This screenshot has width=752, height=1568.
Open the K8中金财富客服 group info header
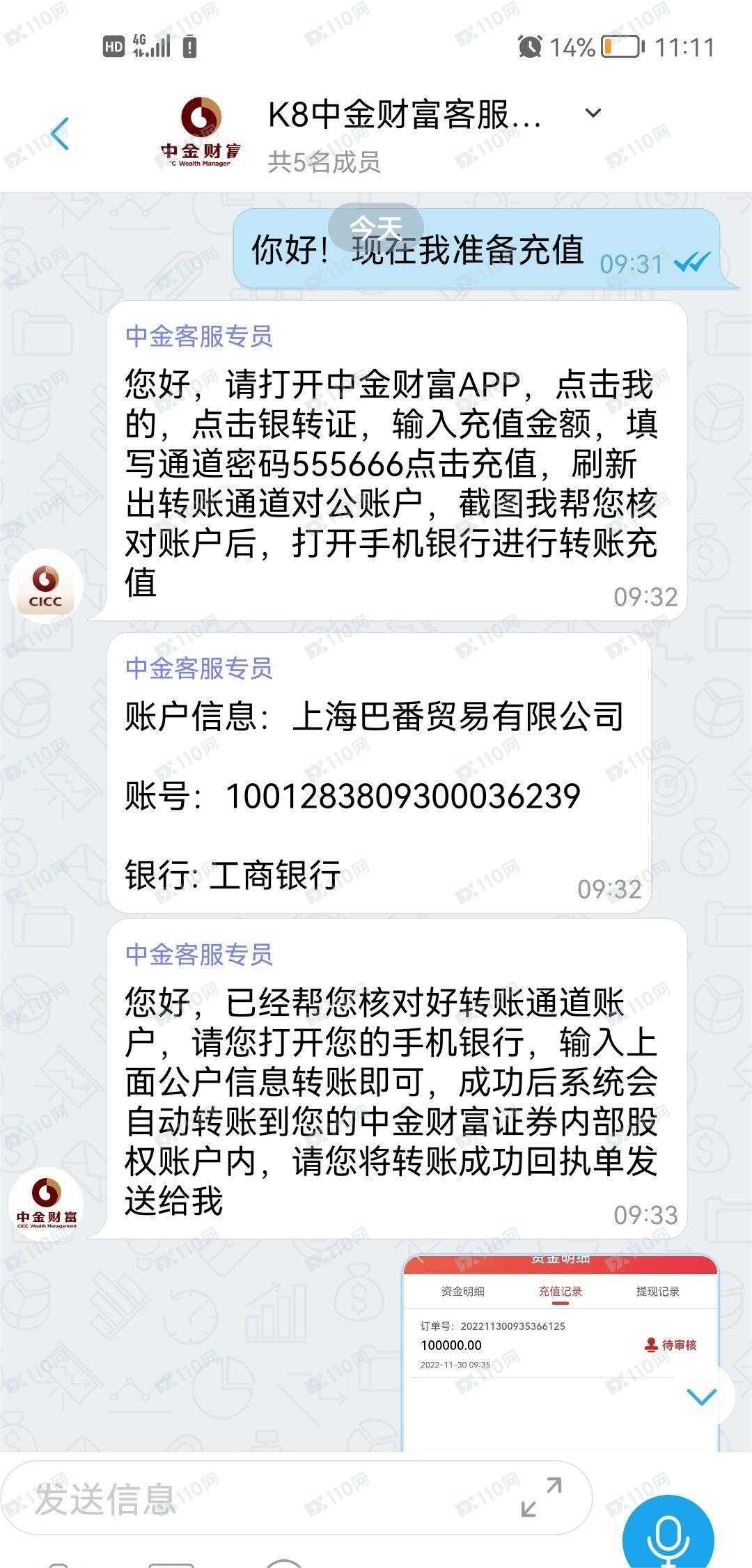point(404,134)
